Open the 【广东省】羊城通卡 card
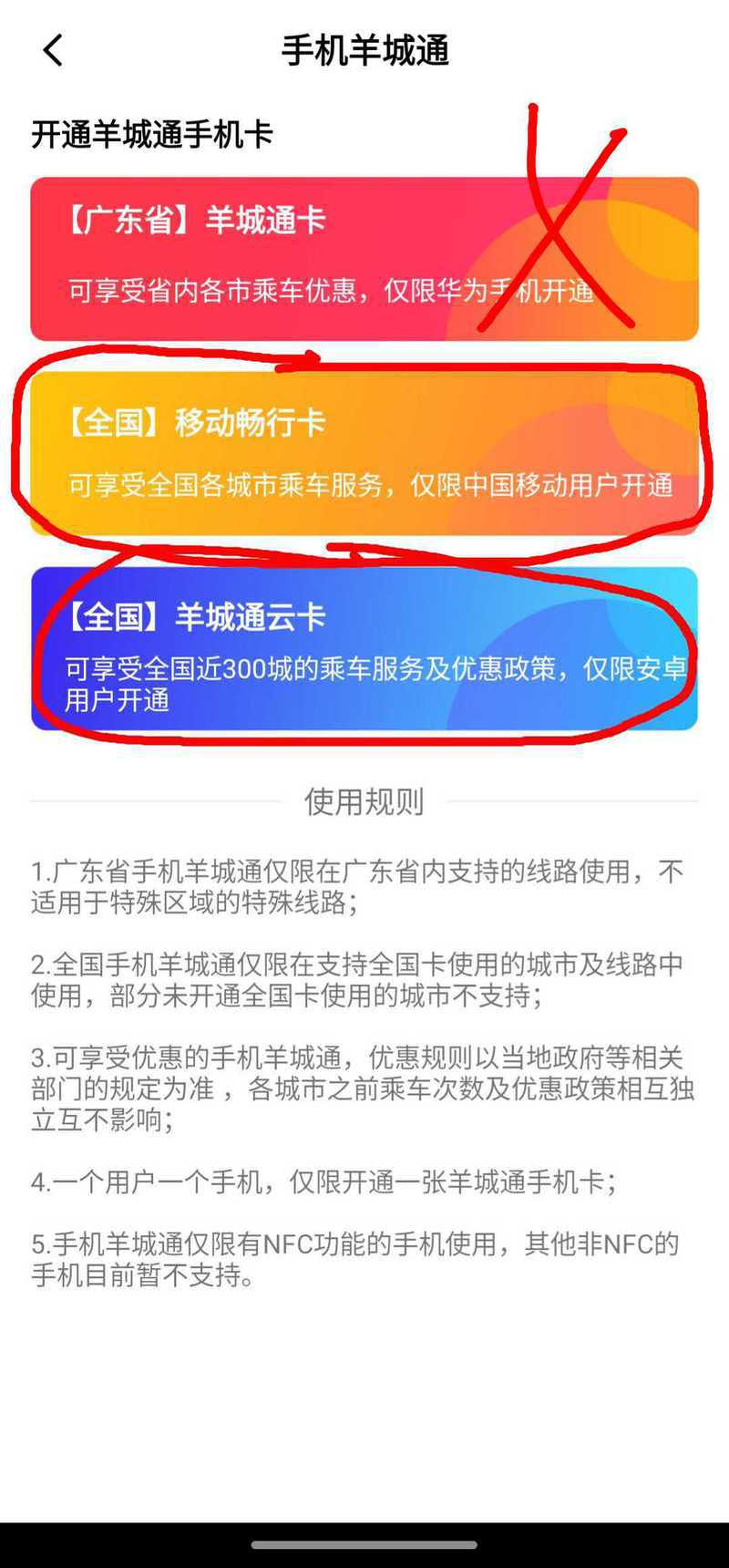This screenshot has width=729, height=1568. (x=364, y=259)
